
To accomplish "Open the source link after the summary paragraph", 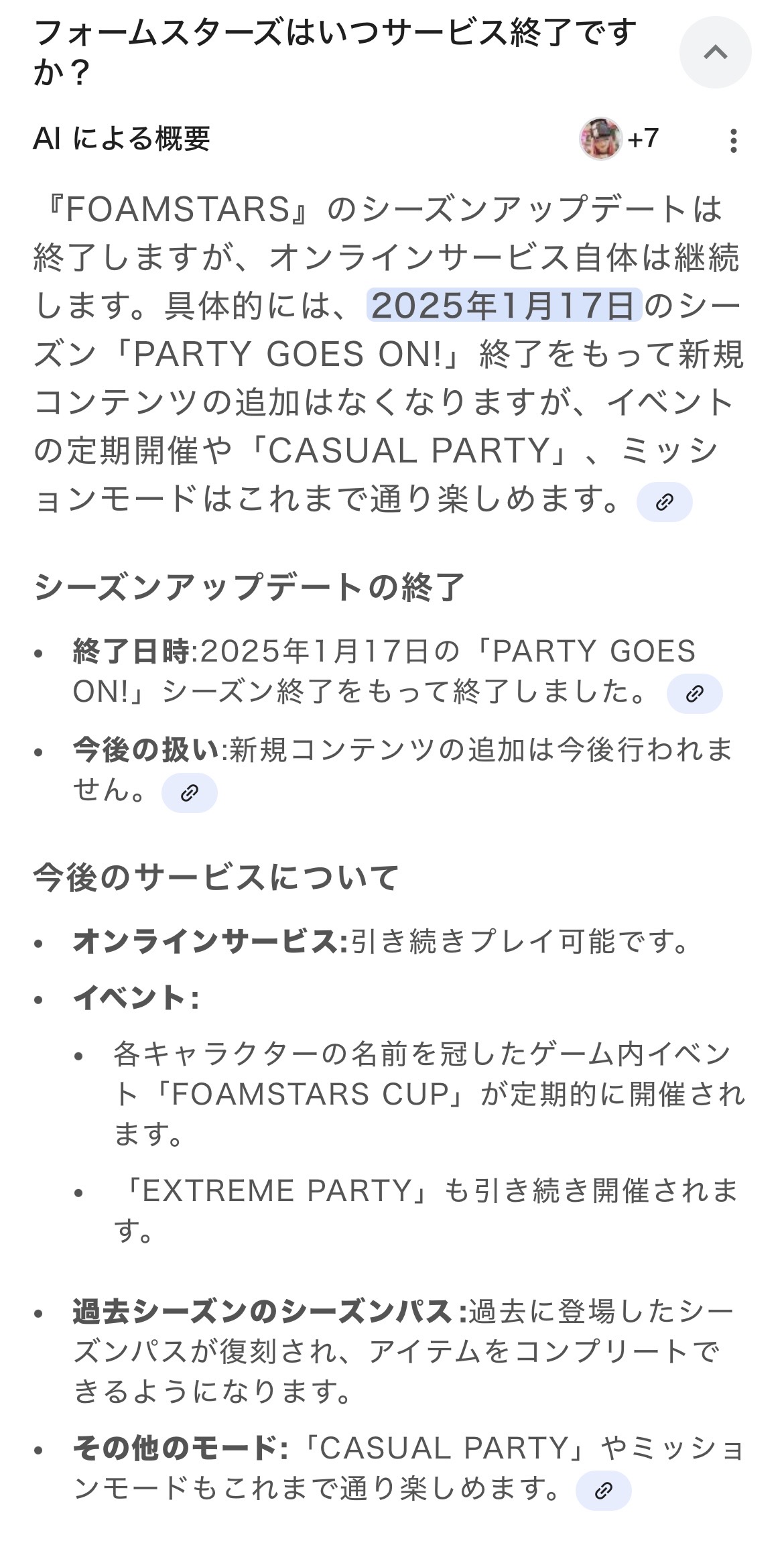I will click(x=664, y=501).
